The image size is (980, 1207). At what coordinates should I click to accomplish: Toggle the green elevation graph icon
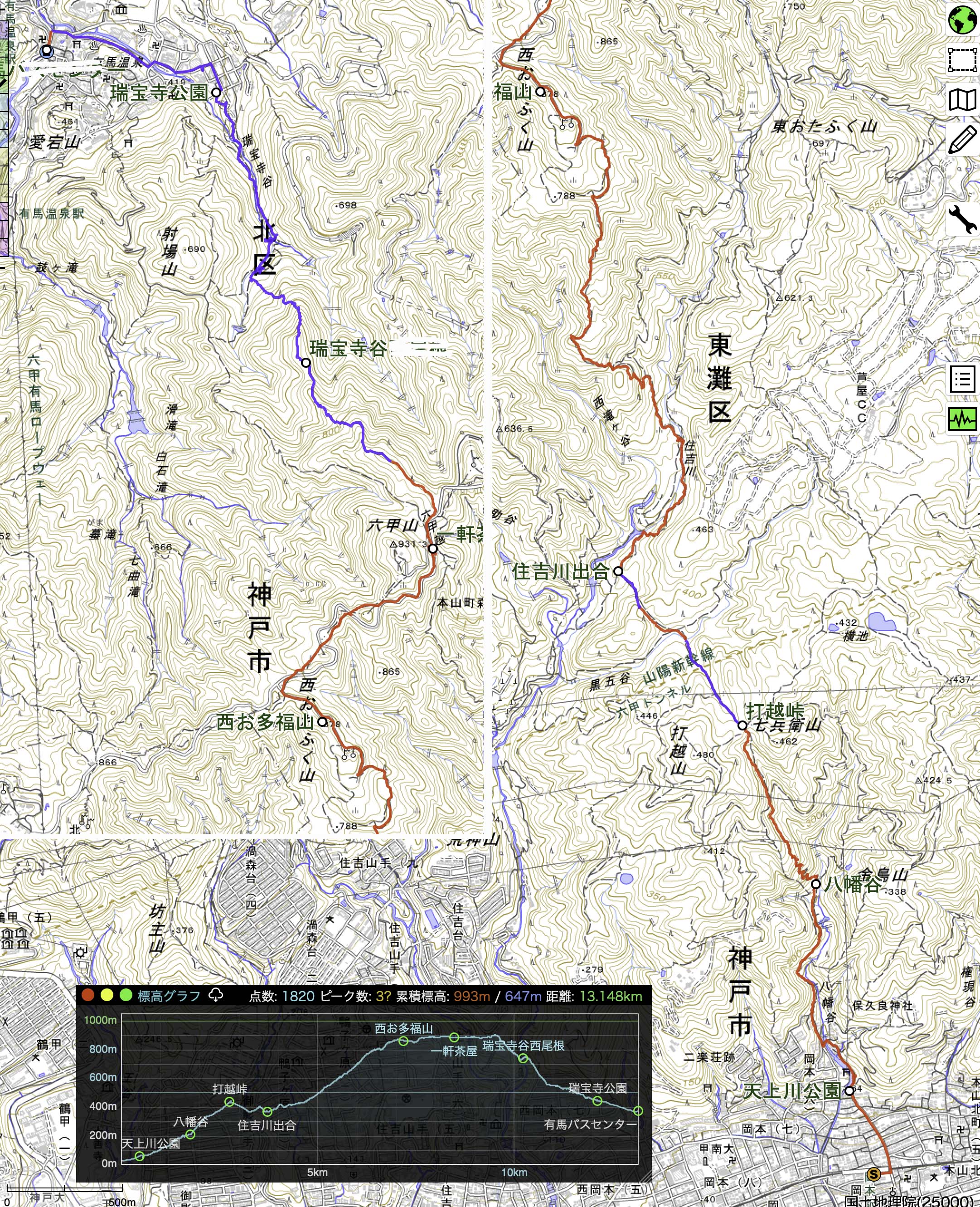pos(962,419)
